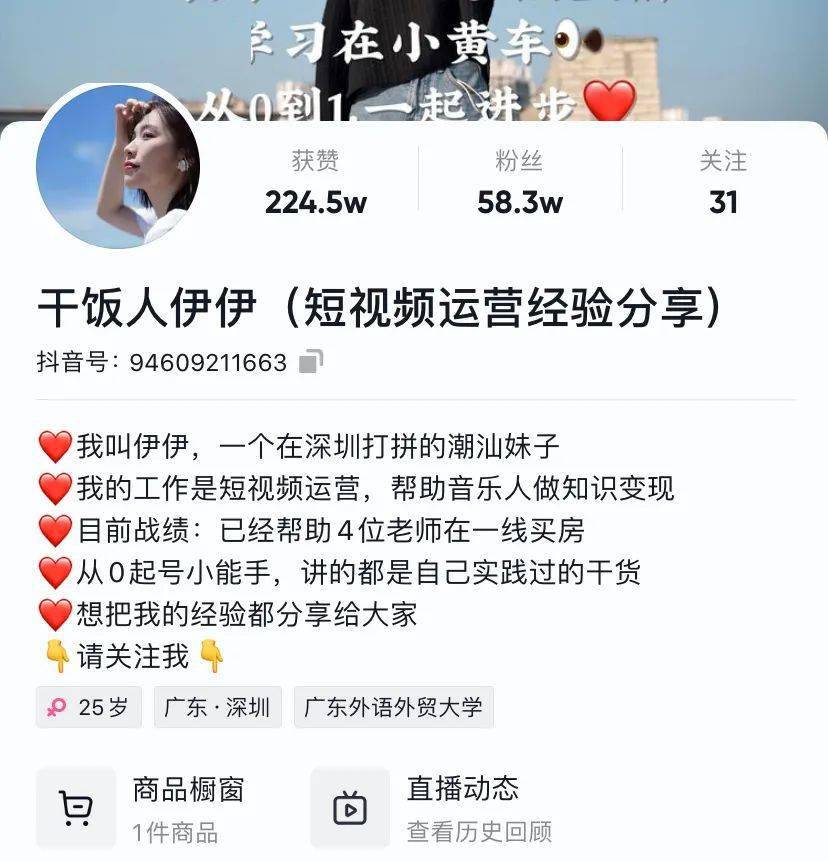Tap the 广东·深圳 location tag
Viewport: 828px width, 862px height.
[217, 708]
